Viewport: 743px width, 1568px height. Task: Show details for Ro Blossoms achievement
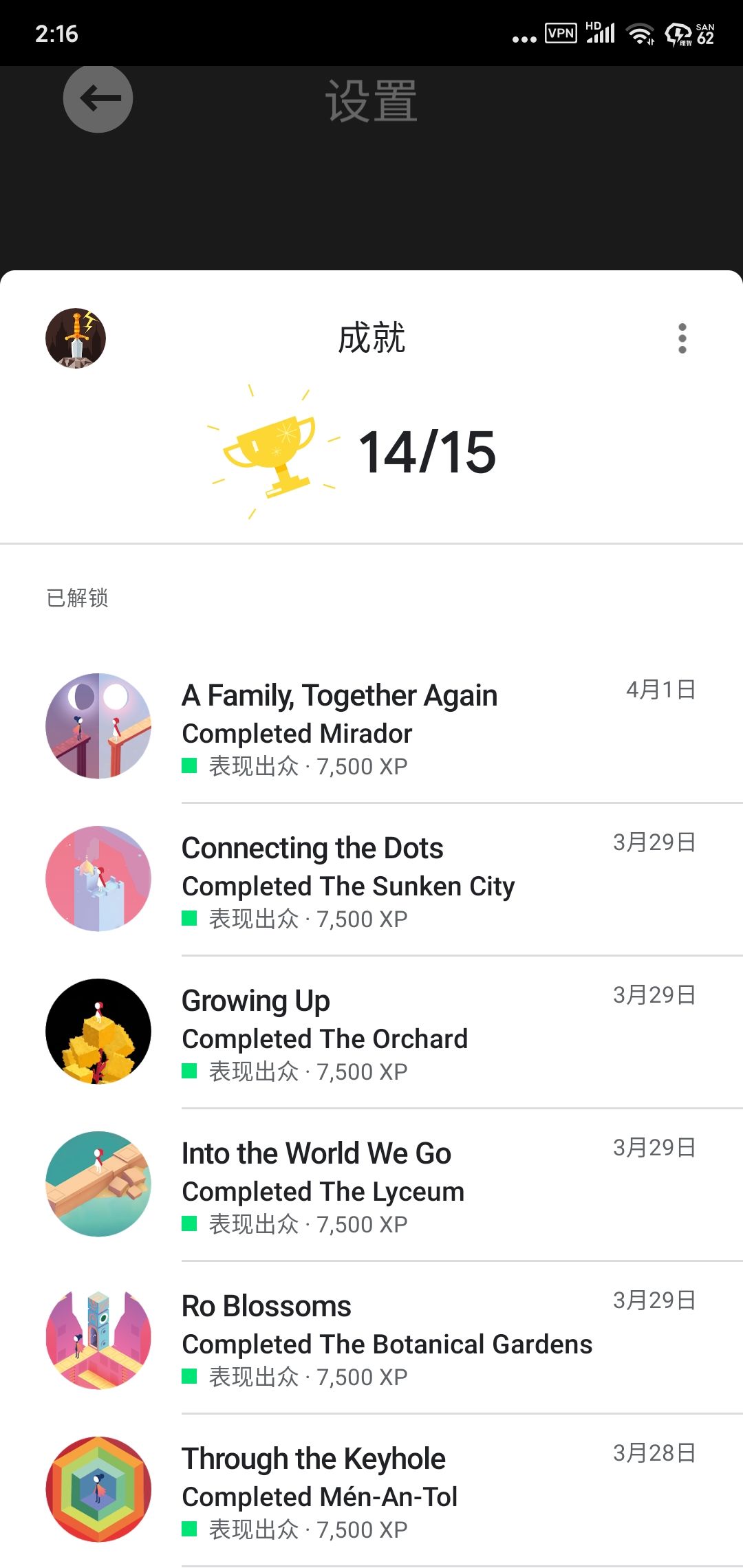point(371,1338)
